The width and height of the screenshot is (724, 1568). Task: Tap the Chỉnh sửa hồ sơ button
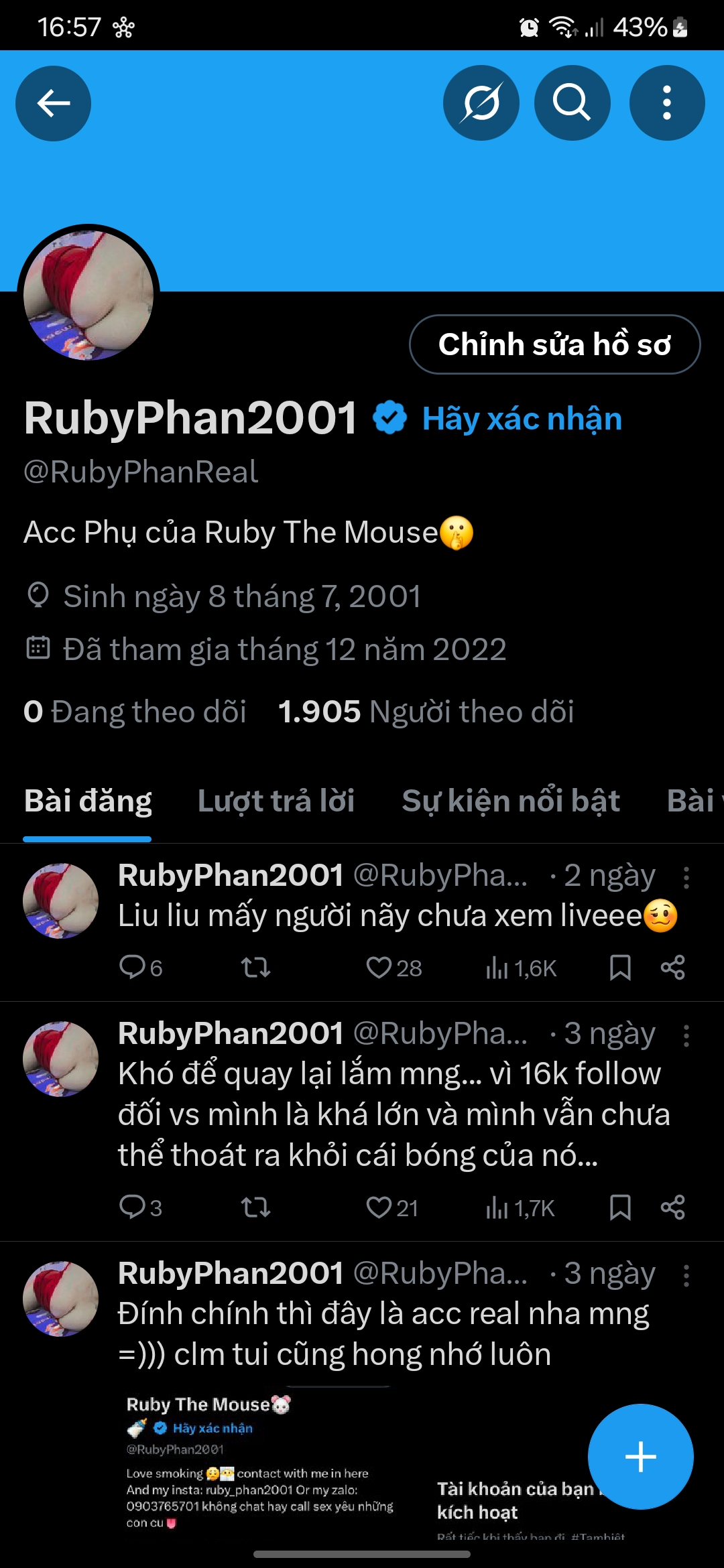[x=554, y=344]
